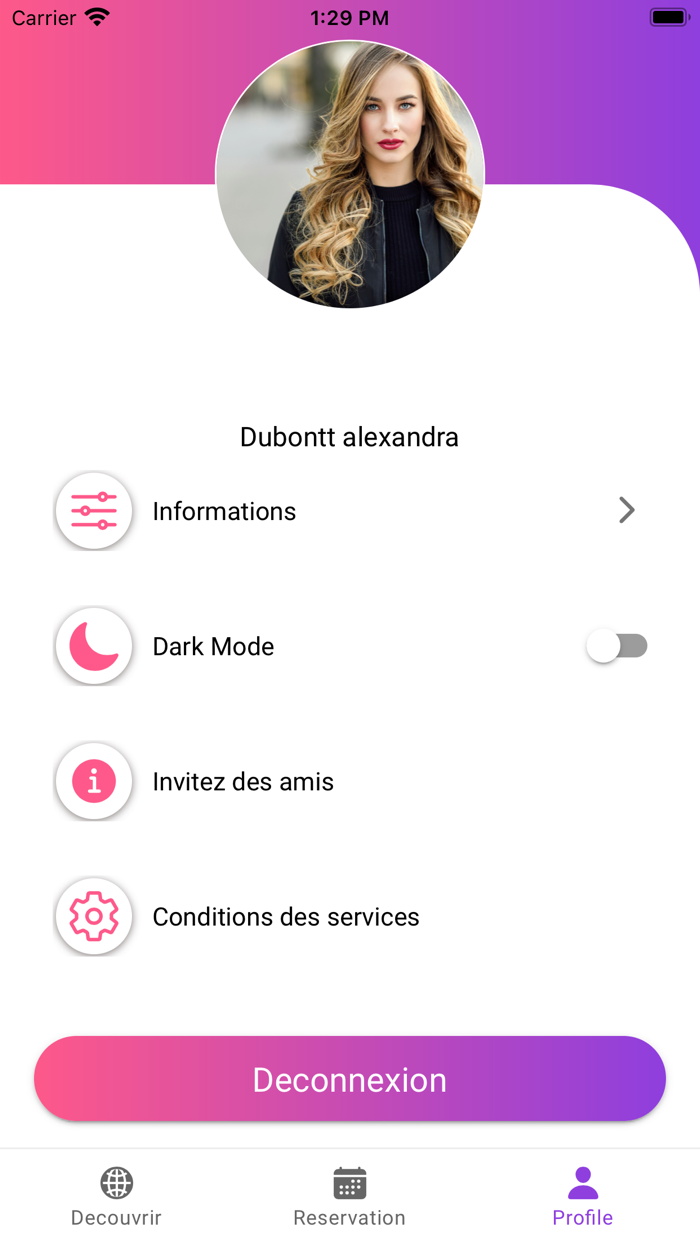This screenshot has width=700, height=1244.
Task: Open Invitez des amis
Action: [x=243, y=782]
